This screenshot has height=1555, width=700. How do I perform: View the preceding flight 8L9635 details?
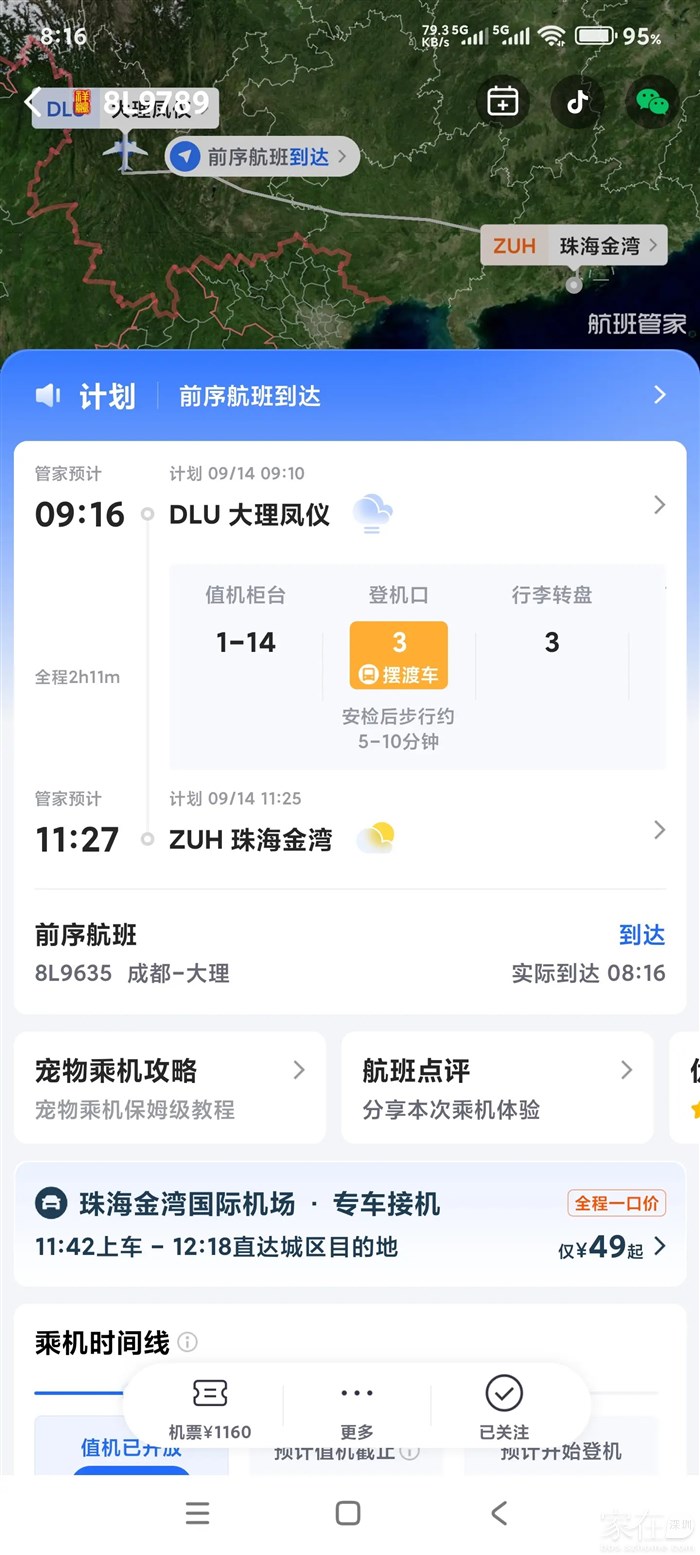(x=350, y=954)
